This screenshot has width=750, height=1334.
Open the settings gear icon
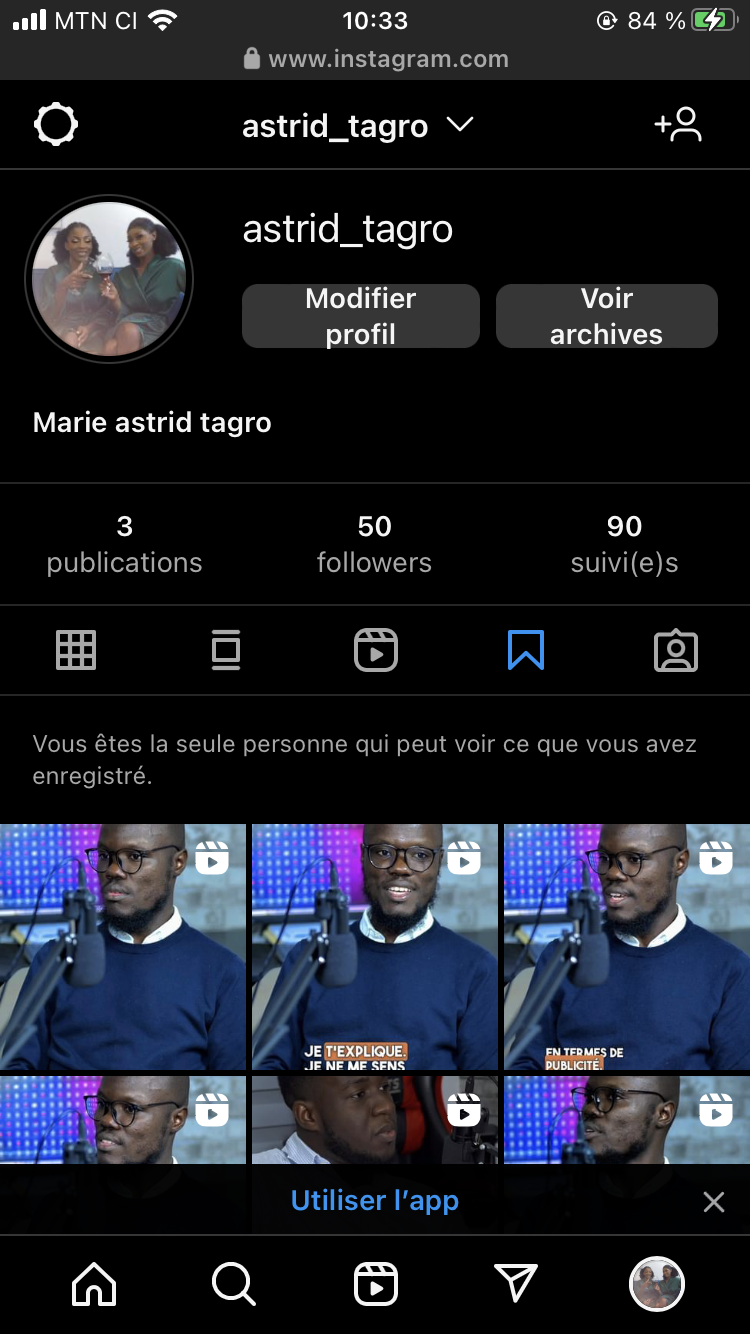click(x=56, y=125)
